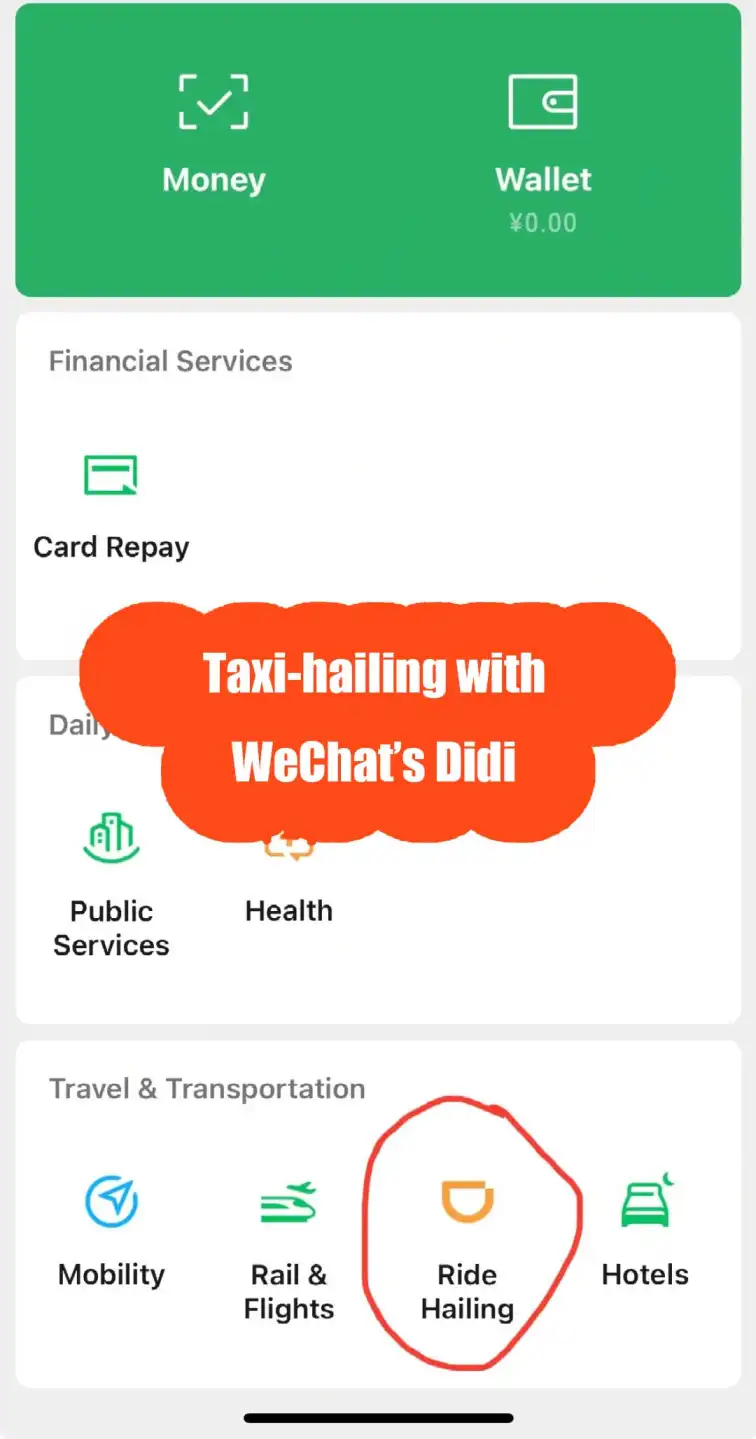This screenshot has width=756, height=1439.
Task: Tap the ¥0.00 wallet balance
Action: pyautogui.click(x=543, y=221)
